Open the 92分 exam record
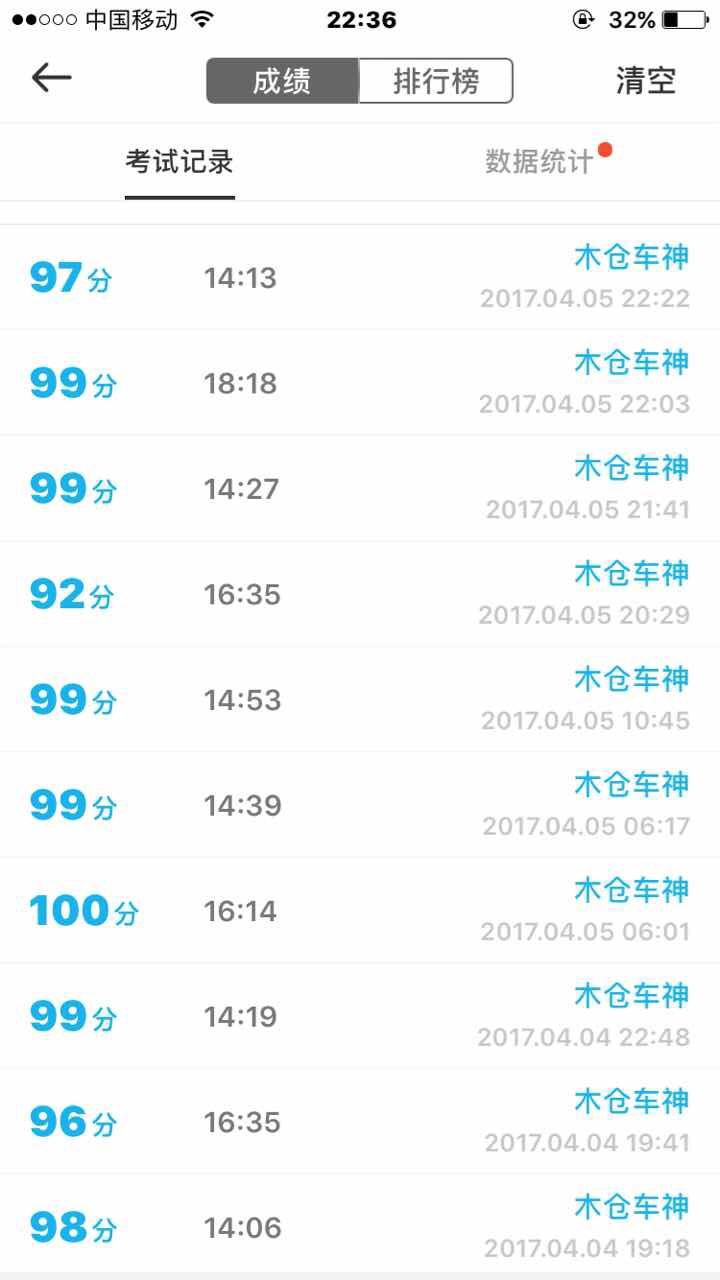Viewport: 720px width, 1280px height. coord(360,594)
